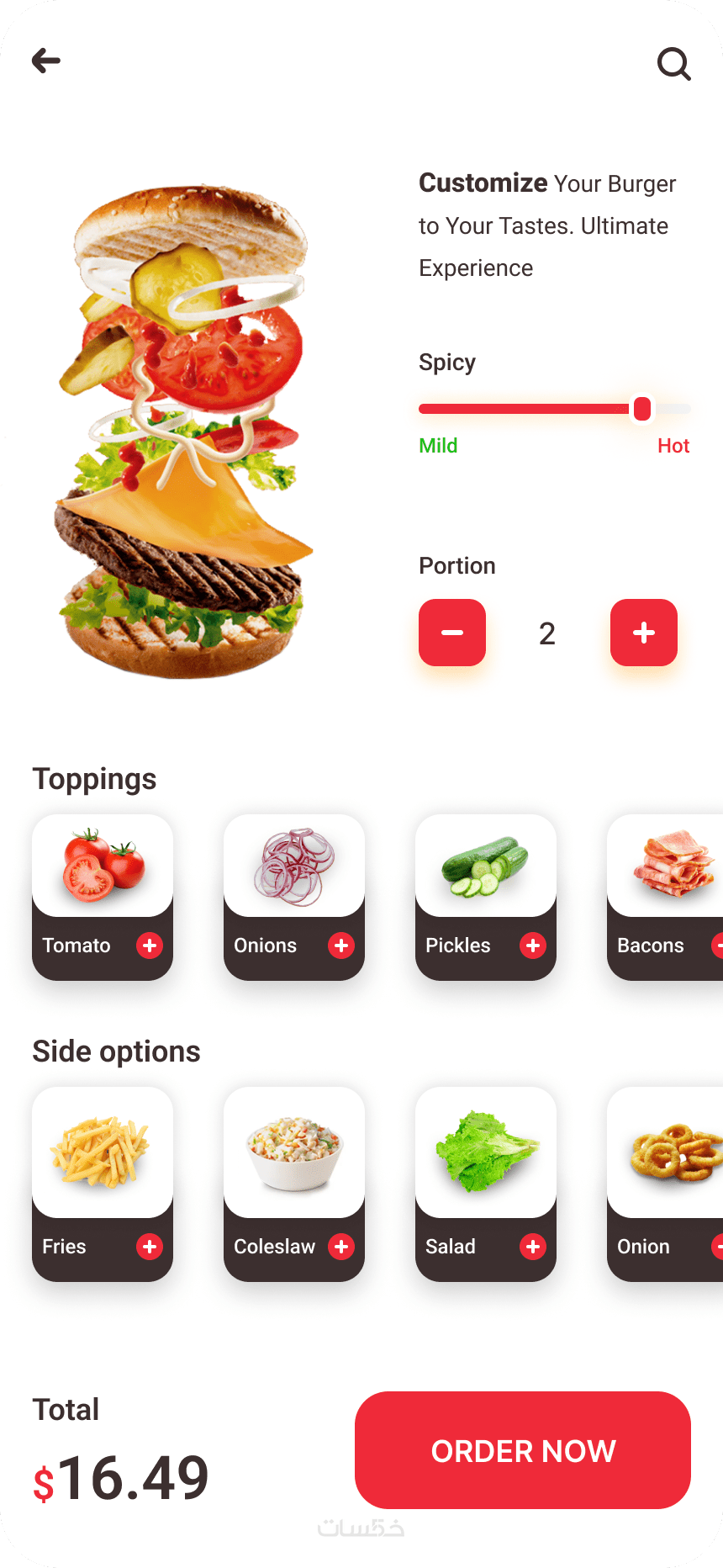Add Onions topping

pos(341,946)
